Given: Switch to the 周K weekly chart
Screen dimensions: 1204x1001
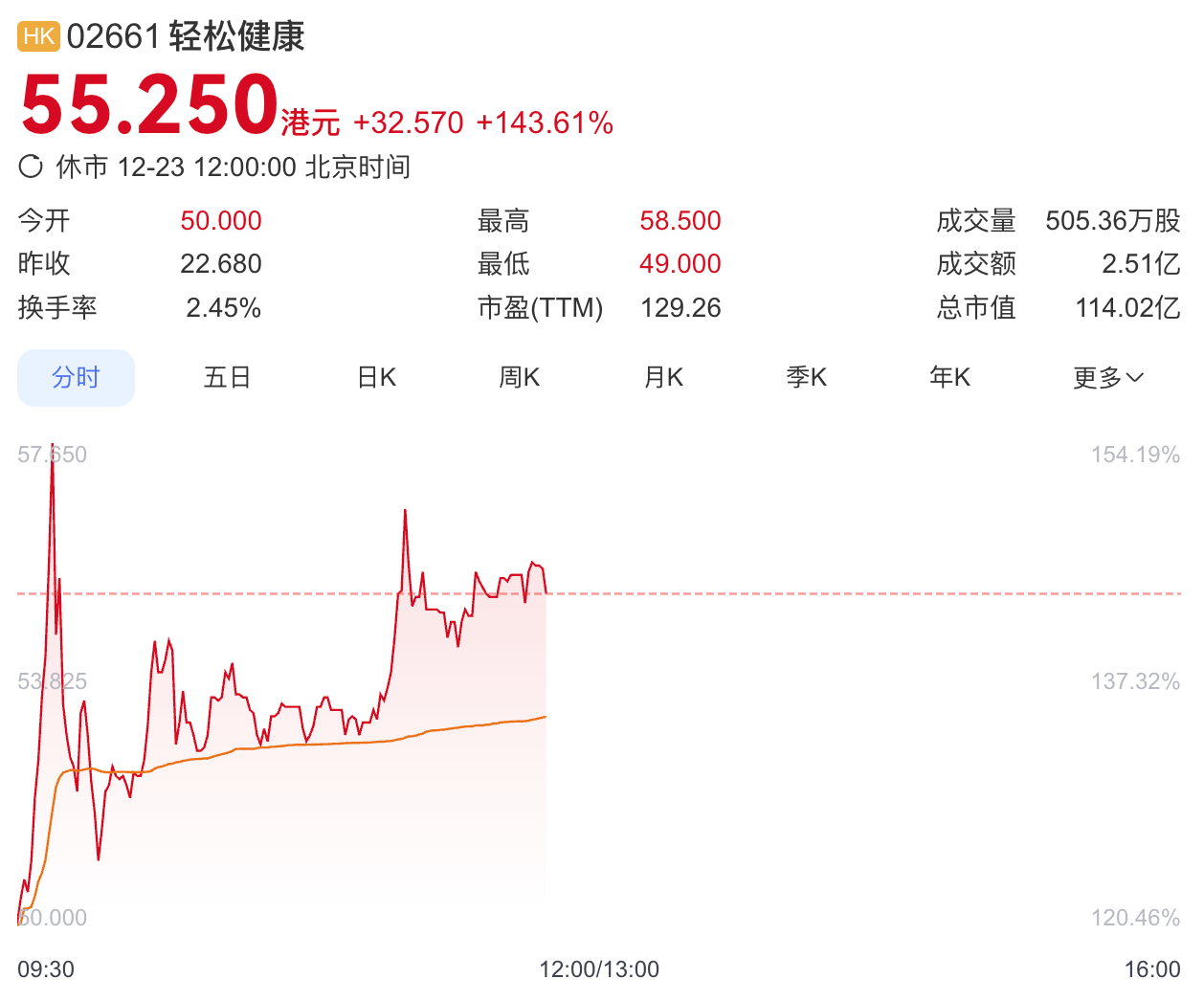Looking at the screenshot, I should pyautogui.click(x=519, y=378).
